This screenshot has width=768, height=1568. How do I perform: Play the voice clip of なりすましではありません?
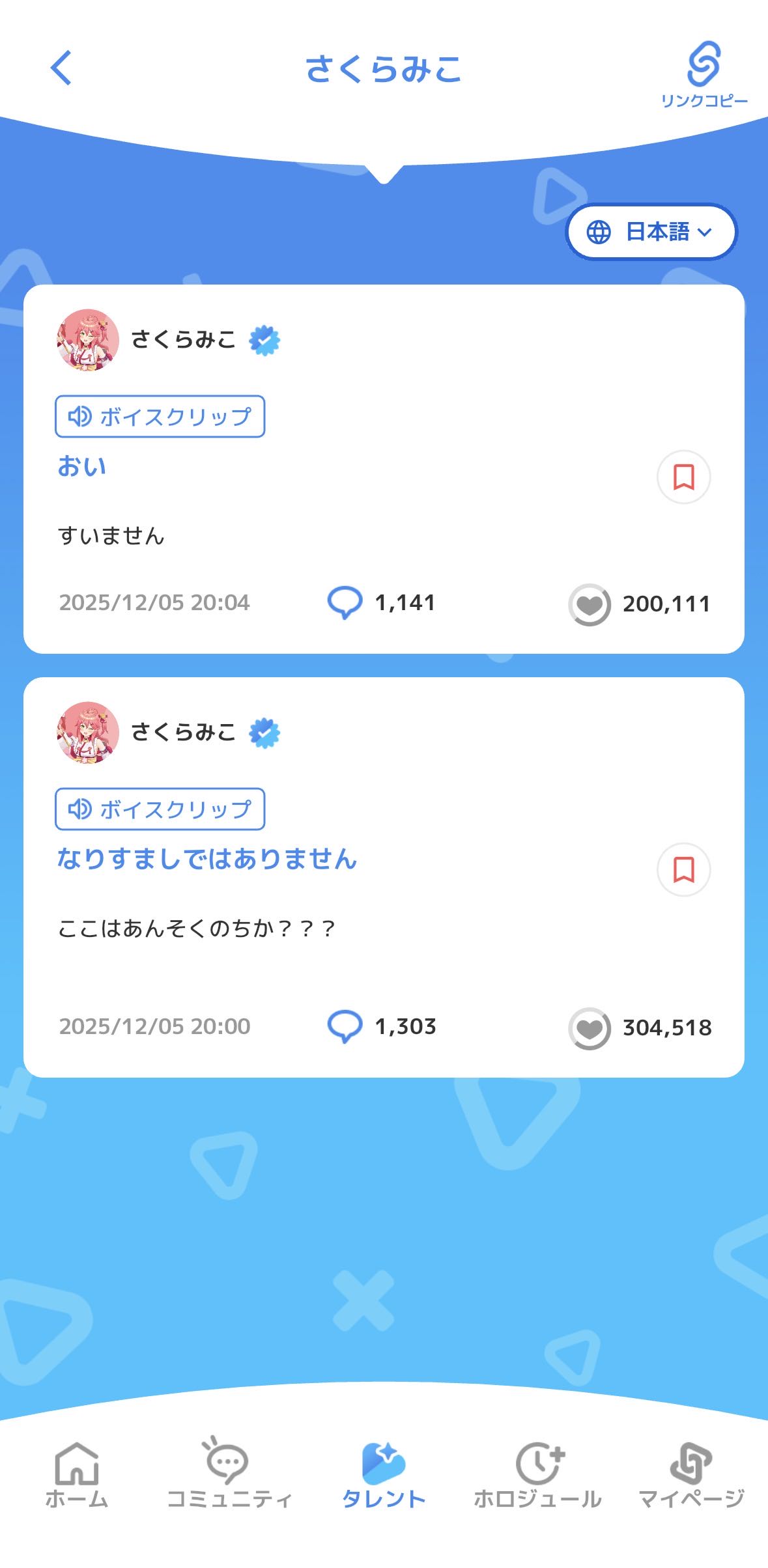coord(160,809)
